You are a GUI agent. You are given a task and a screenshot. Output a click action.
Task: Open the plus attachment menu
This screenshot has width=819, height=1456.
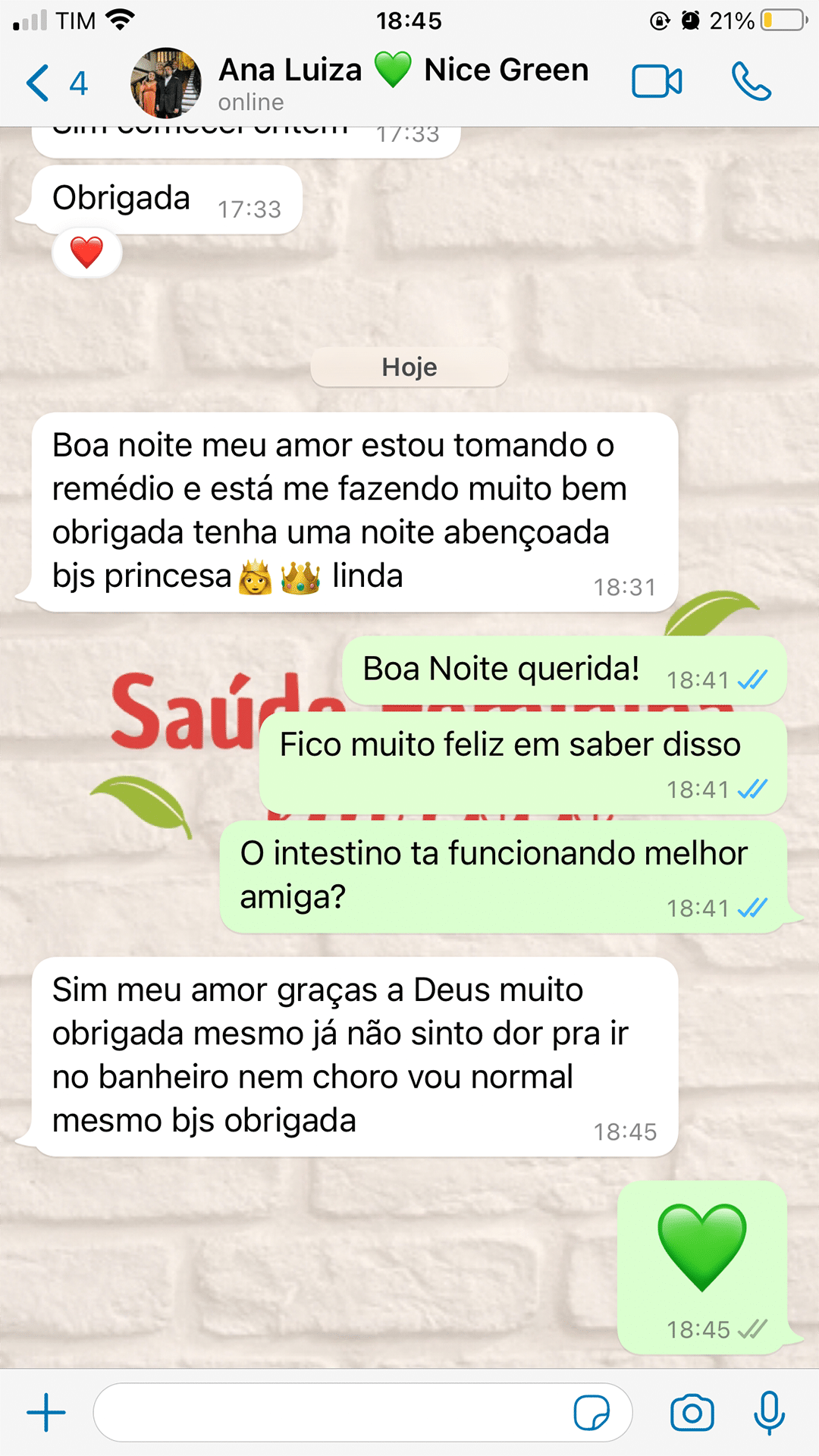tap(46, 1413)
